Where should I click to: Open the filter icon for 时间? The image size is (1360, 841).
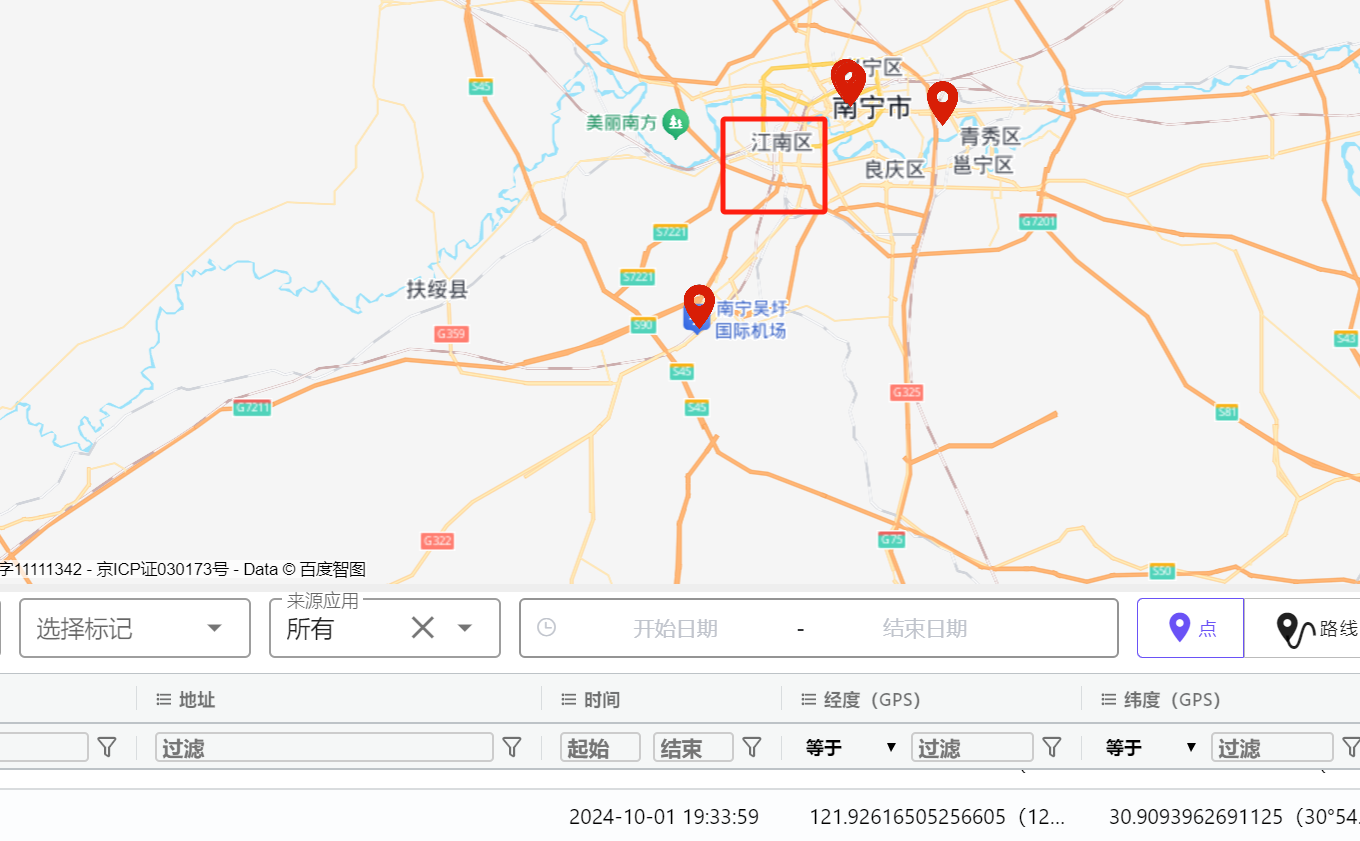click(x=752, y=747)
